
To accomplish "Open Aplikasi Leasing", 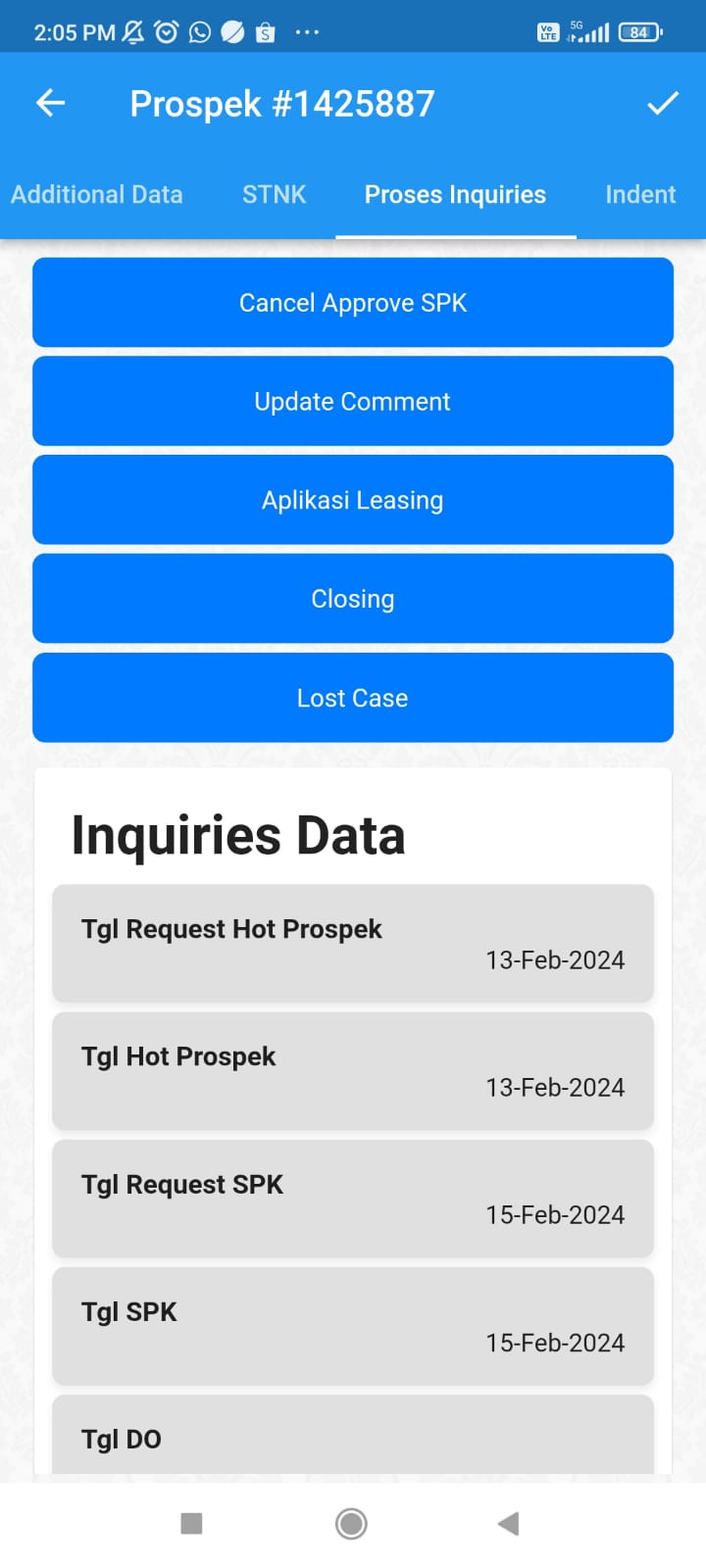I will pos(353,501).
